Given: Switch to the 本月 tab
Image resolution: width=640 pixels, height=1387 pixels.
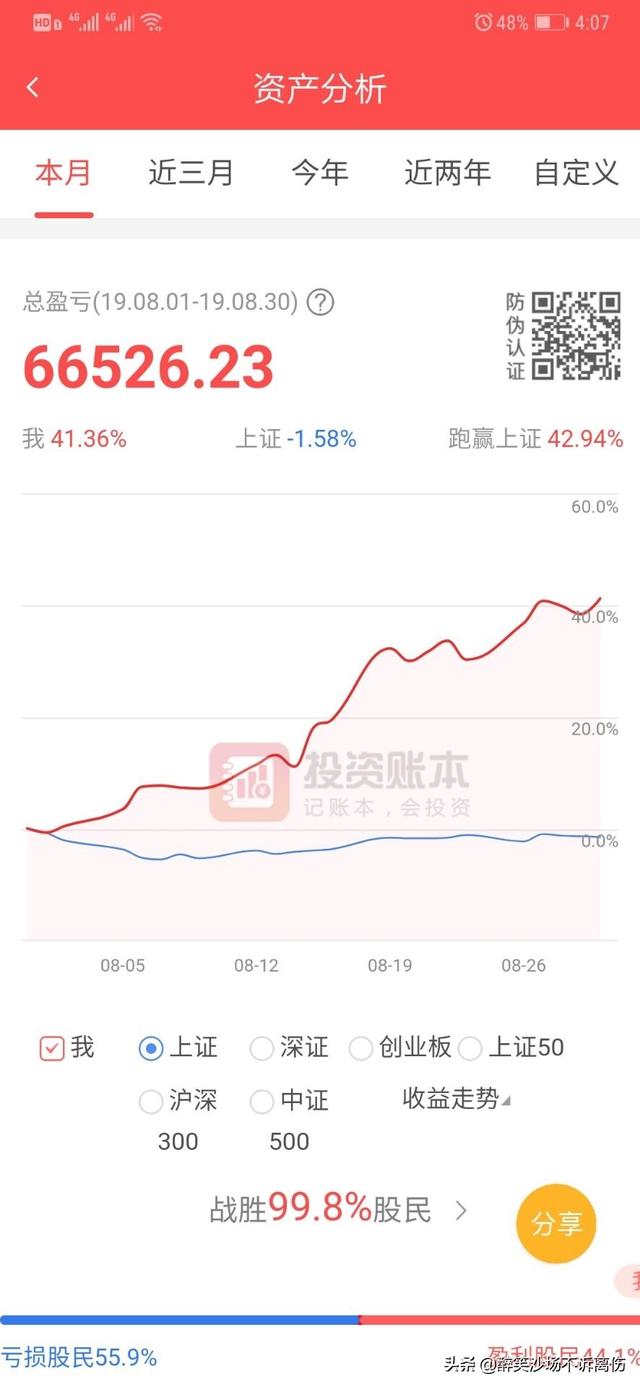Looking at the screenshot, I should pos(63,173).
